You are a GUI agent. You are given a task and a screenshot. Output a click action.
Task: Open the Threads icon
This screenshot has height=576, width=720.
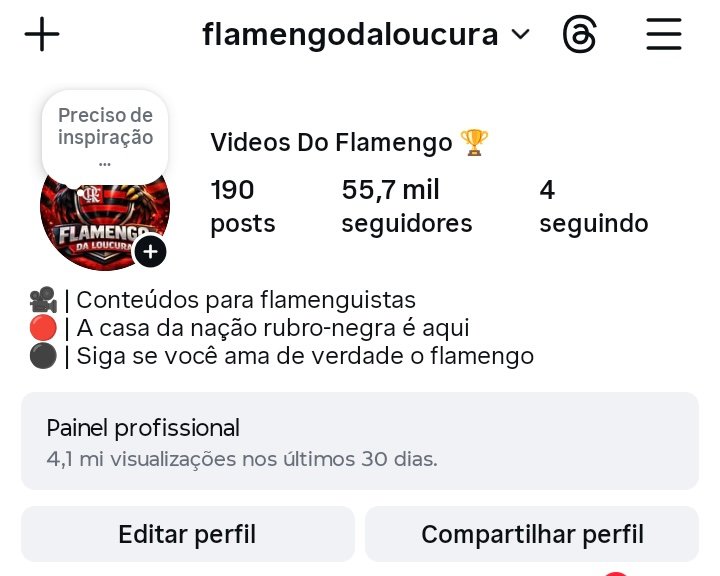click(580, 35)
